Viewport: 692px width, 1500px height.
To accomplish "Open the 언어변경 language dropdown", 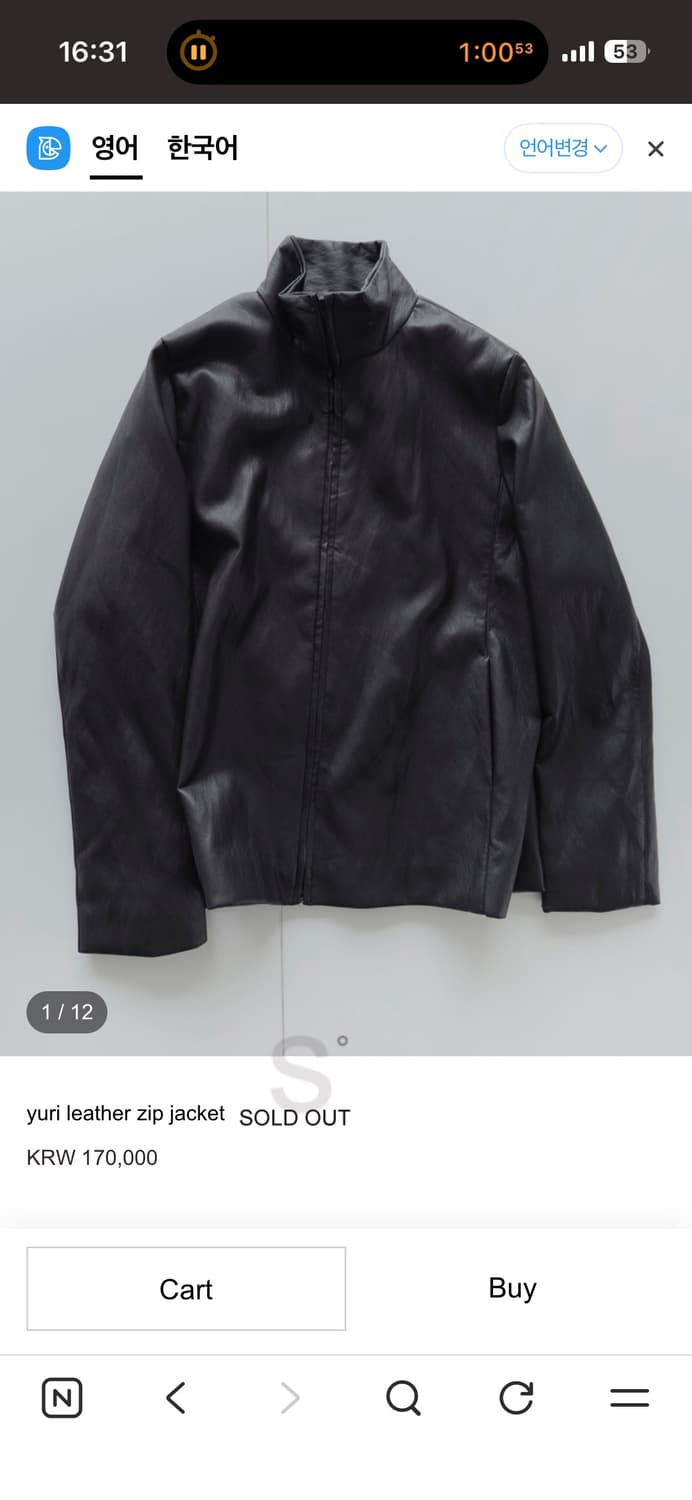I will (x=563, y=149).
